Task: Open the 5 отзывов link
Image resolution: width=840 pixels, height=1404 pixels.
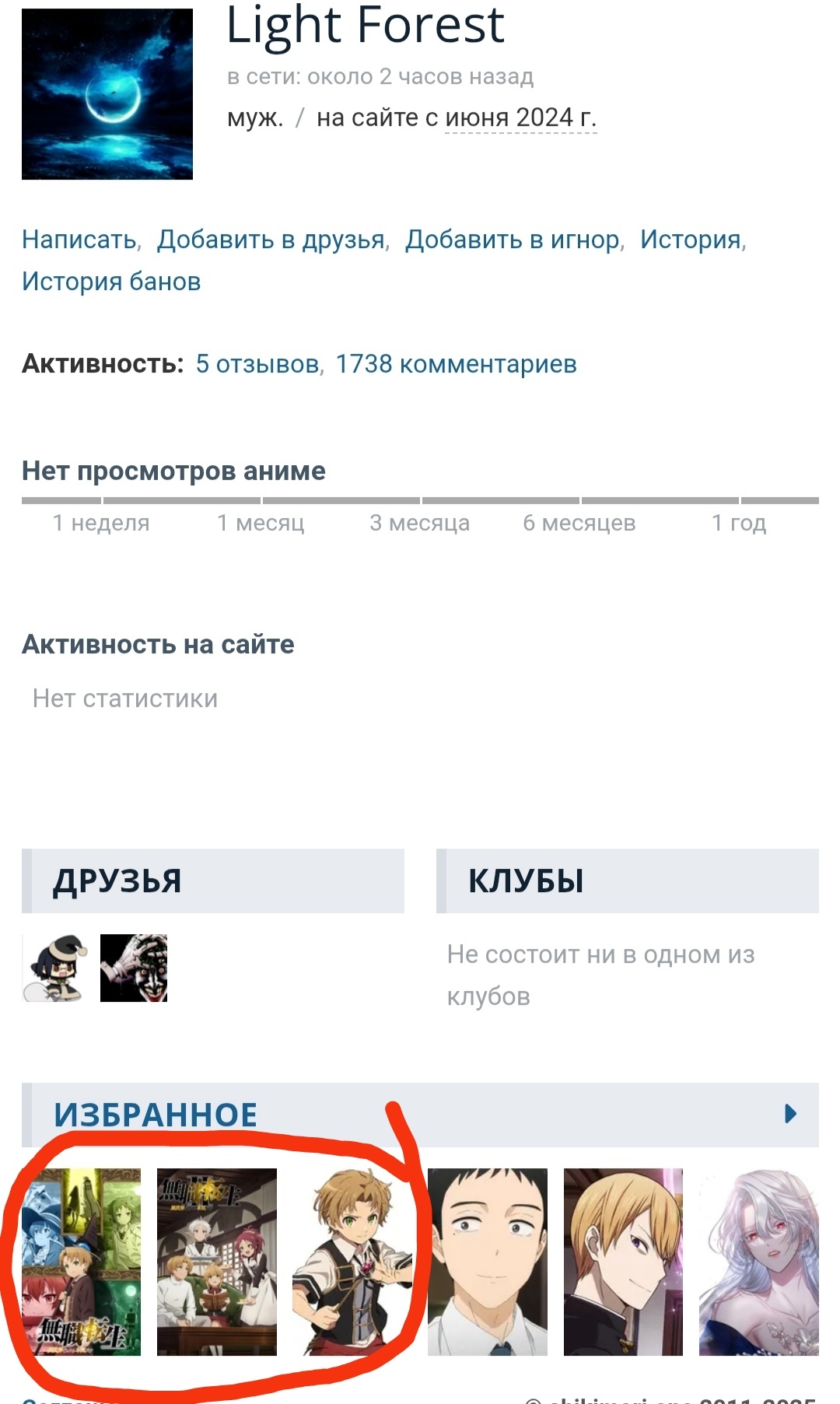Action: (257, 364)
